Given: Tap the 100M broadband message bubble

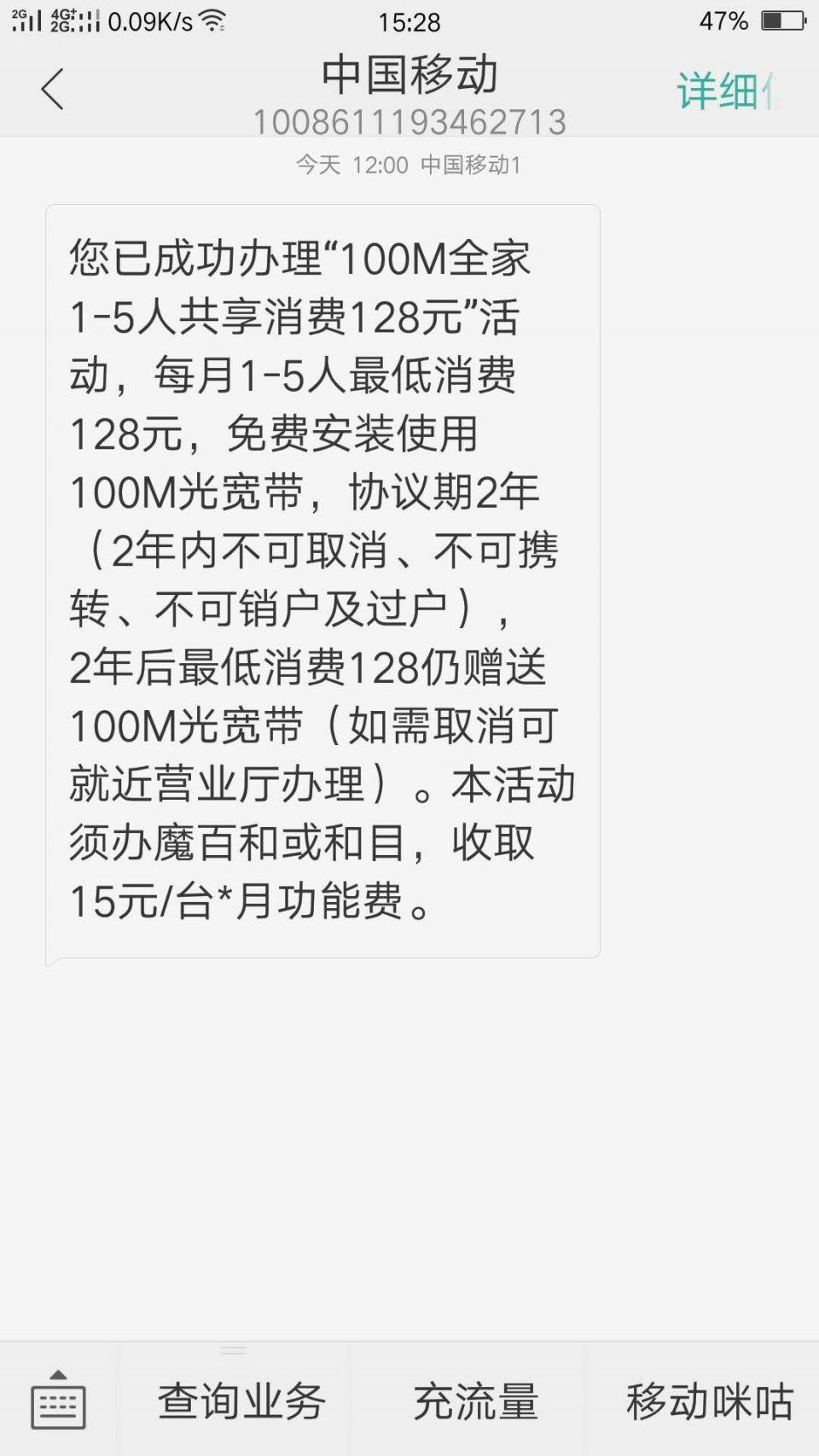Looking at the screenshot, I should pos(322,580).
